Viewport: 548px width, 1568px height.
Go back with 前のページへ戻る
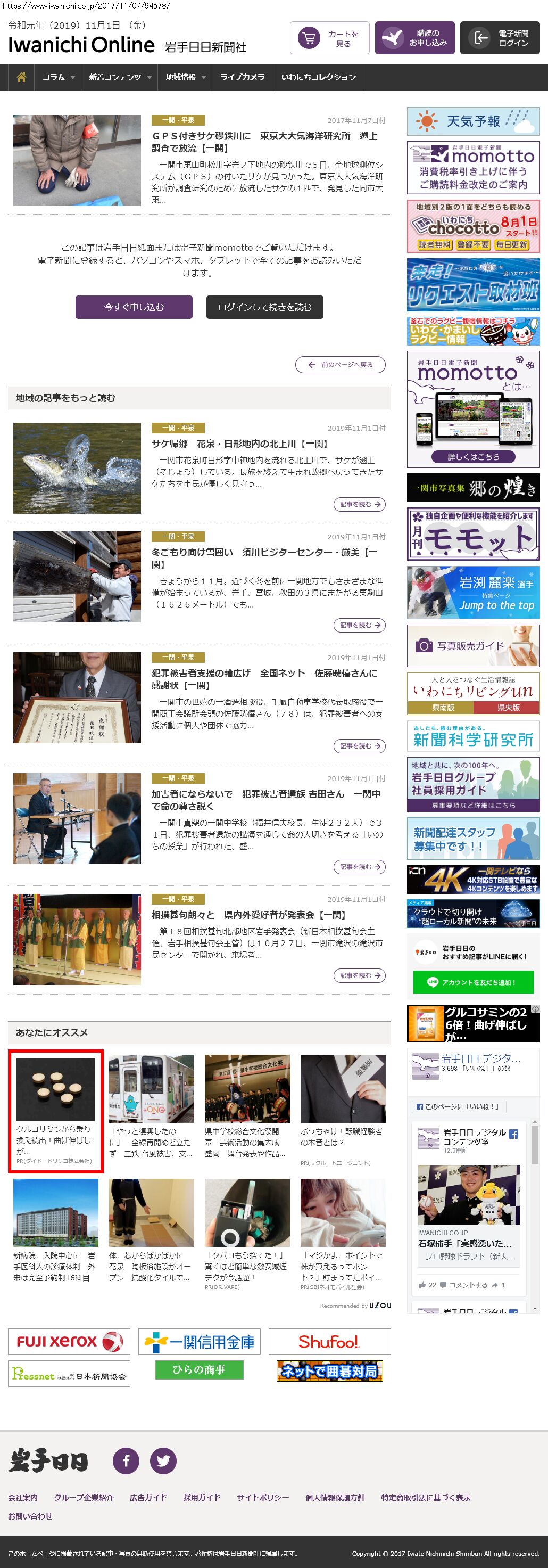pos(341,365)
